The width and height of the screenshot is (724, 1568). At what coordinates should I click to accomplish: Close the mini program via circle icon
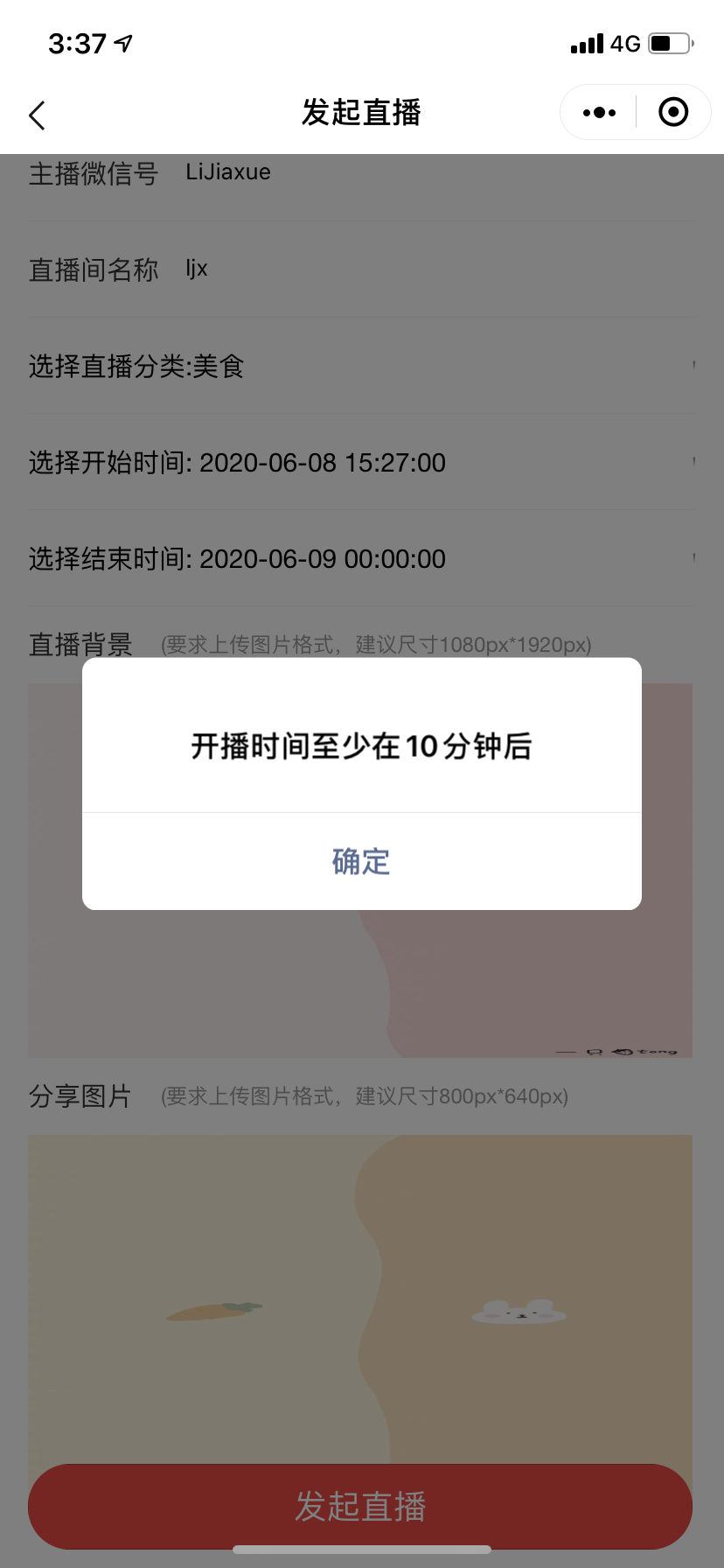pyautogui.click(x=672, y=113)
